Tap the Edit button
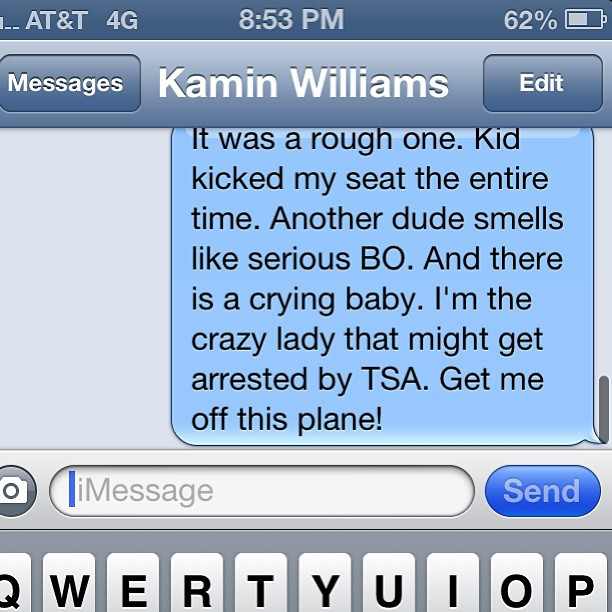The image size is (612, 612). [x=541, y=84]
